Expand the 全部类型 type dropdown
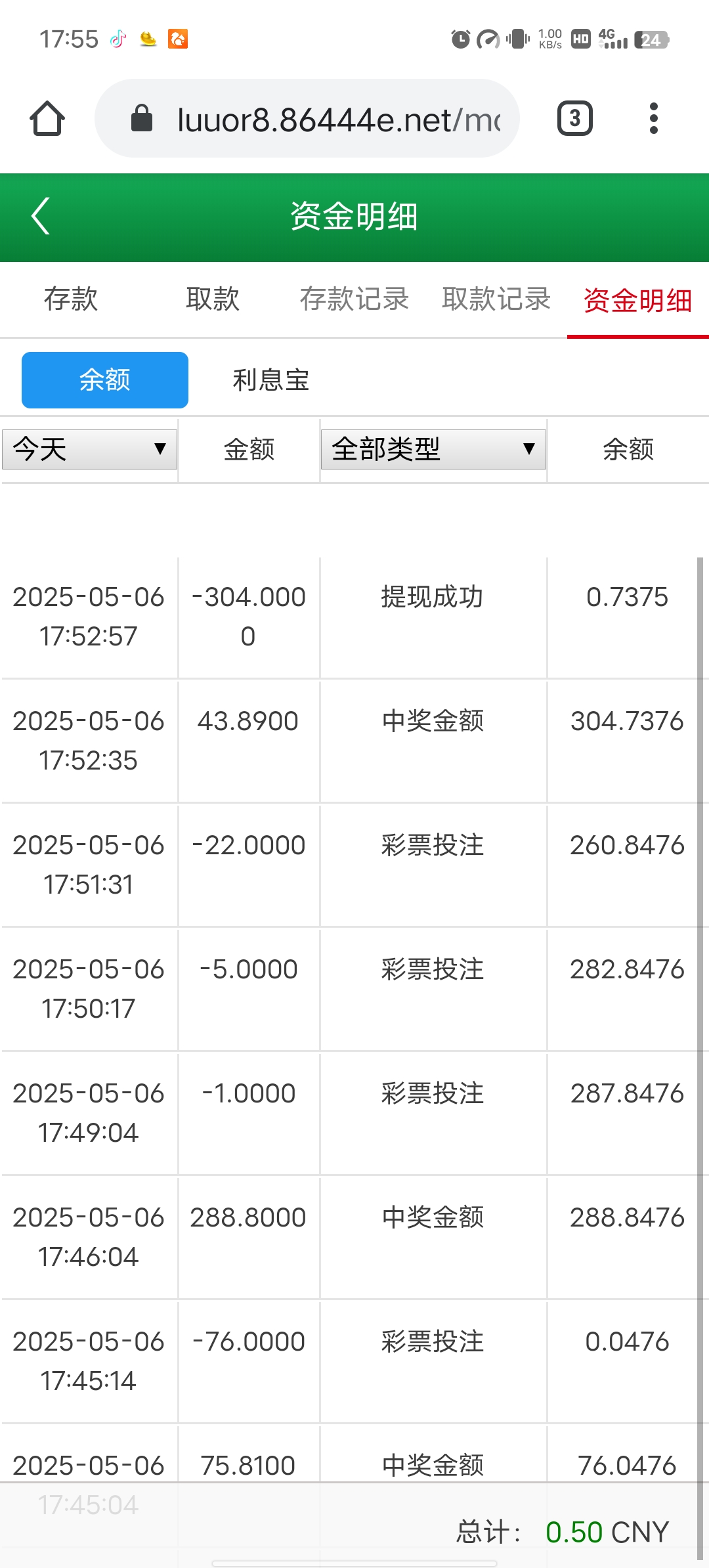 click(x=433, y=450)
